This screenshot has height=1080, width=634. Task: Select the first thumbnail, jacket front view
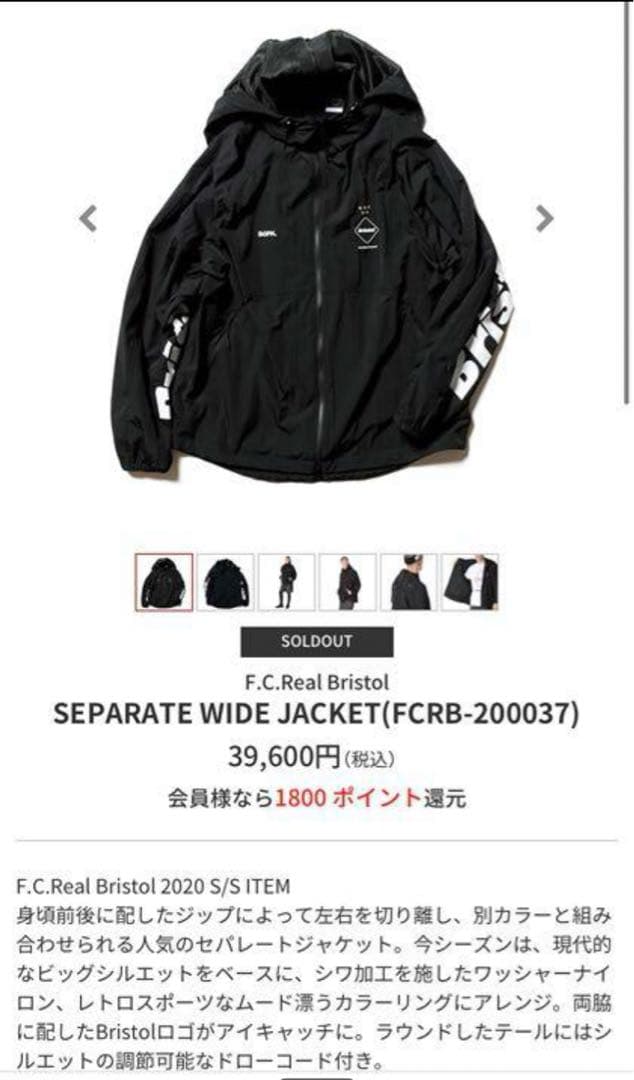[164, 582]
